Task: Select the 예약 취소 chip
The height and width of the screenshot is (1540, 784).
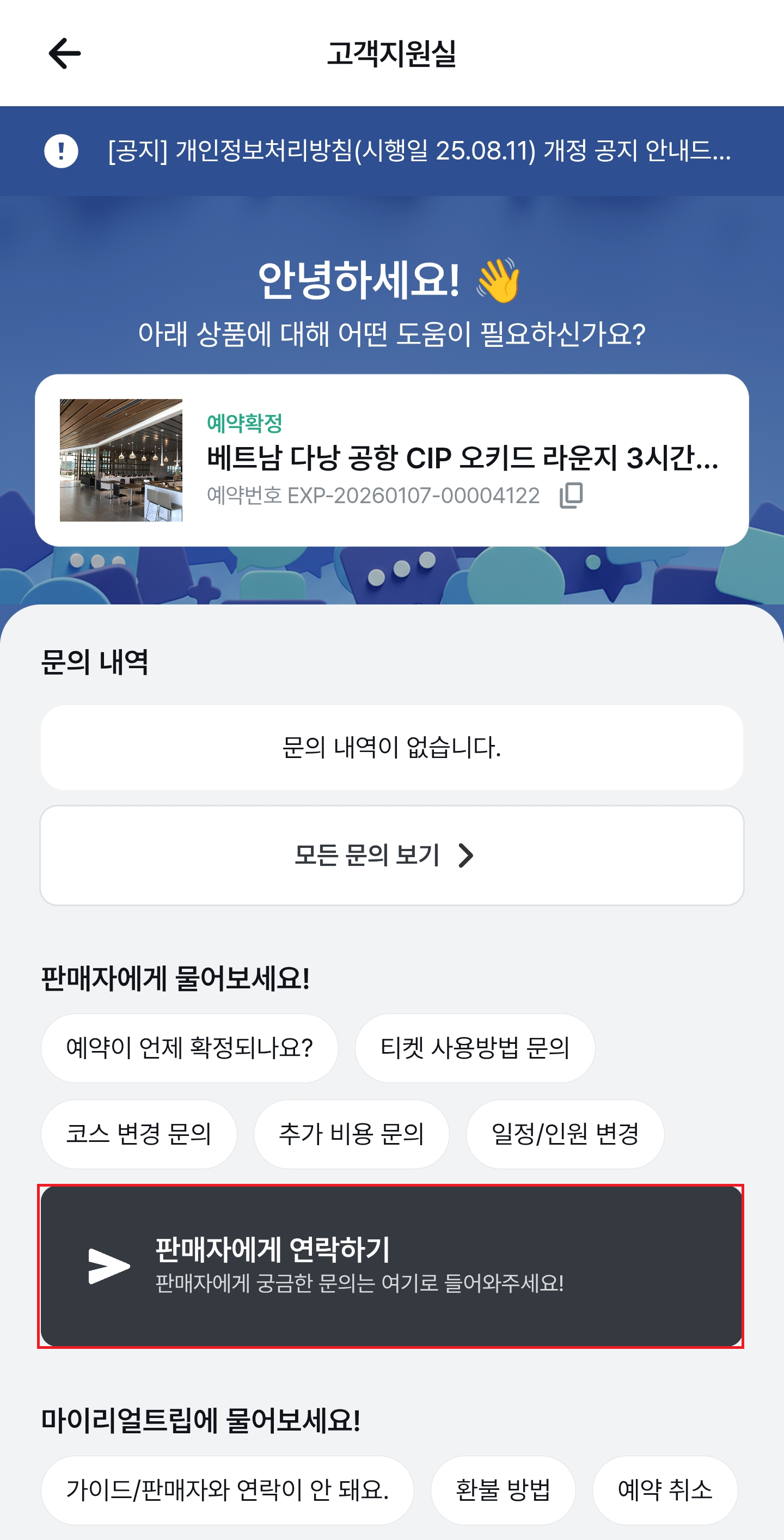Action: [x=664, y=1490]
